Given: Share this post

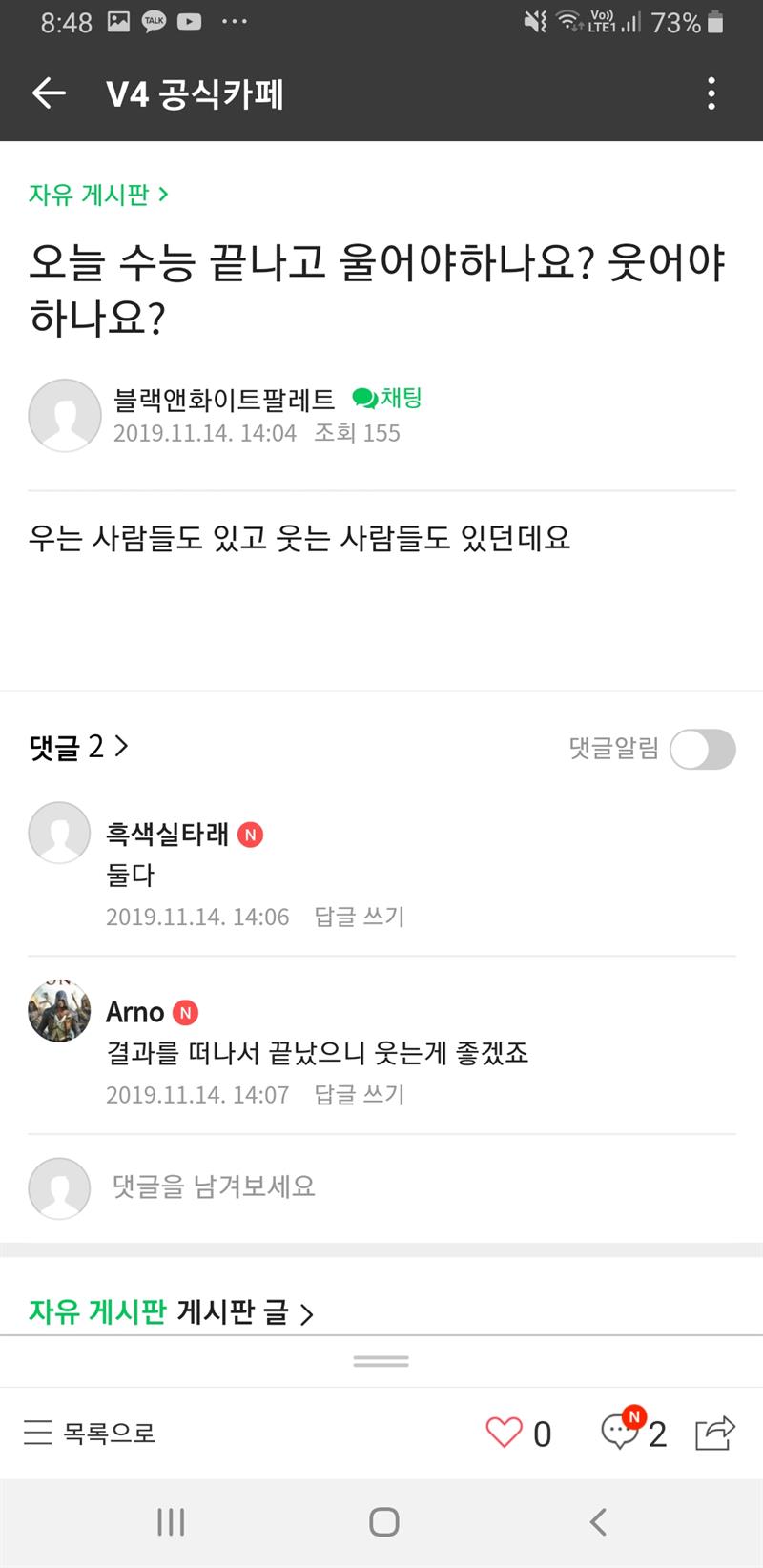Looking at the screenshot, I should [x=715, y=1433].
